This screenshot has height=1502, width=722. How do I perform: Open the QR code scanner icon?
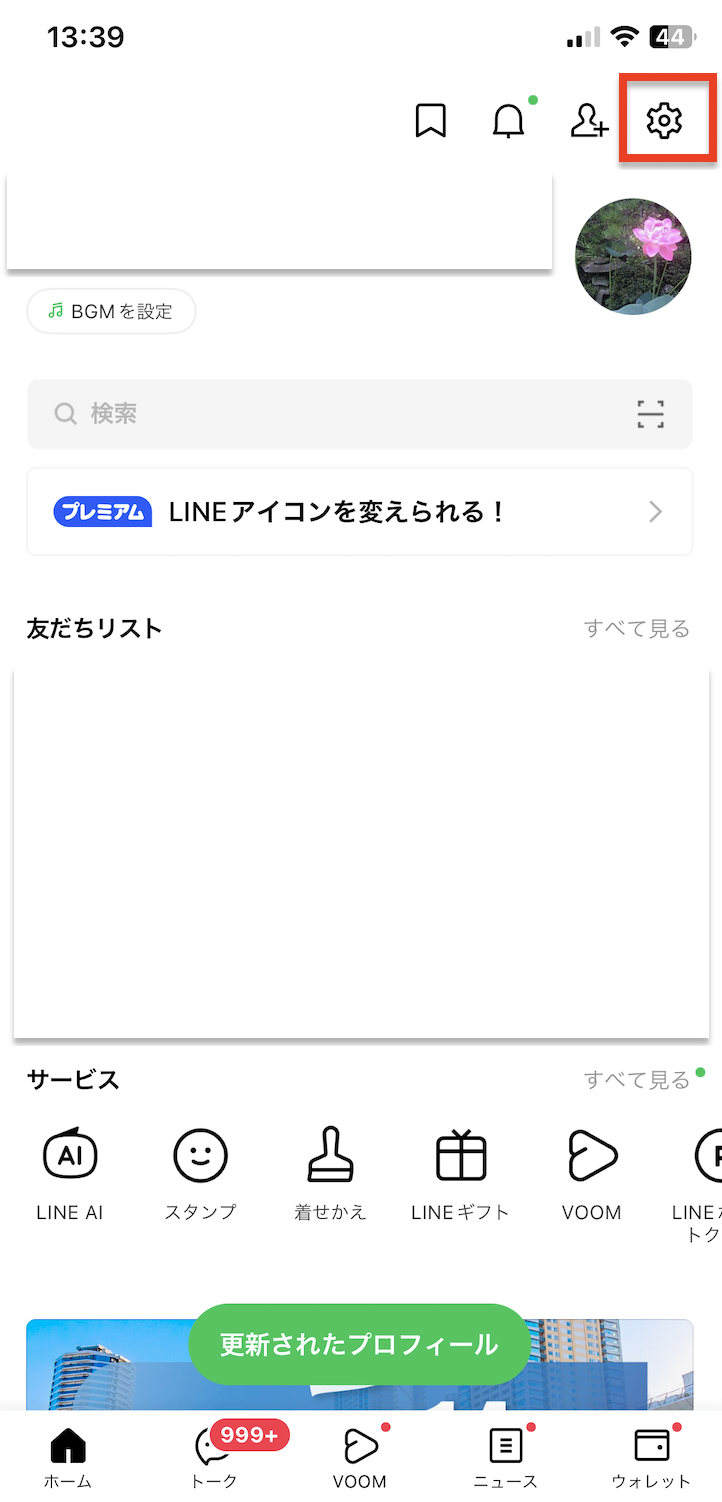click(x=650, y=413)
